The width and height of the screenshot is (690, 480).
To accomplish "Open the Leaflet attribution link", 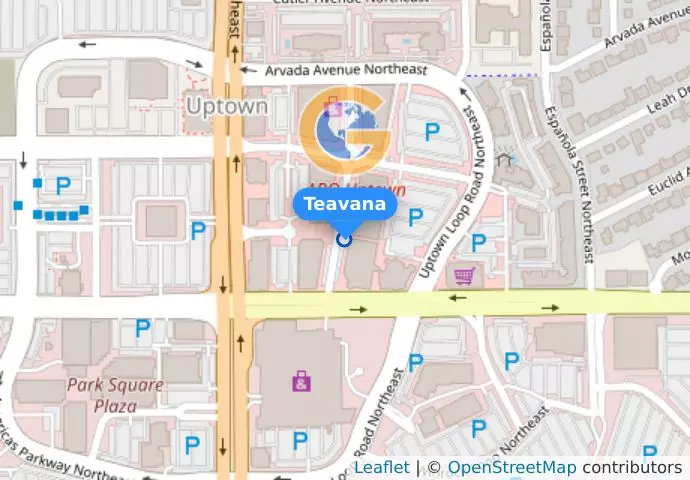I will (x=381, y=467).
